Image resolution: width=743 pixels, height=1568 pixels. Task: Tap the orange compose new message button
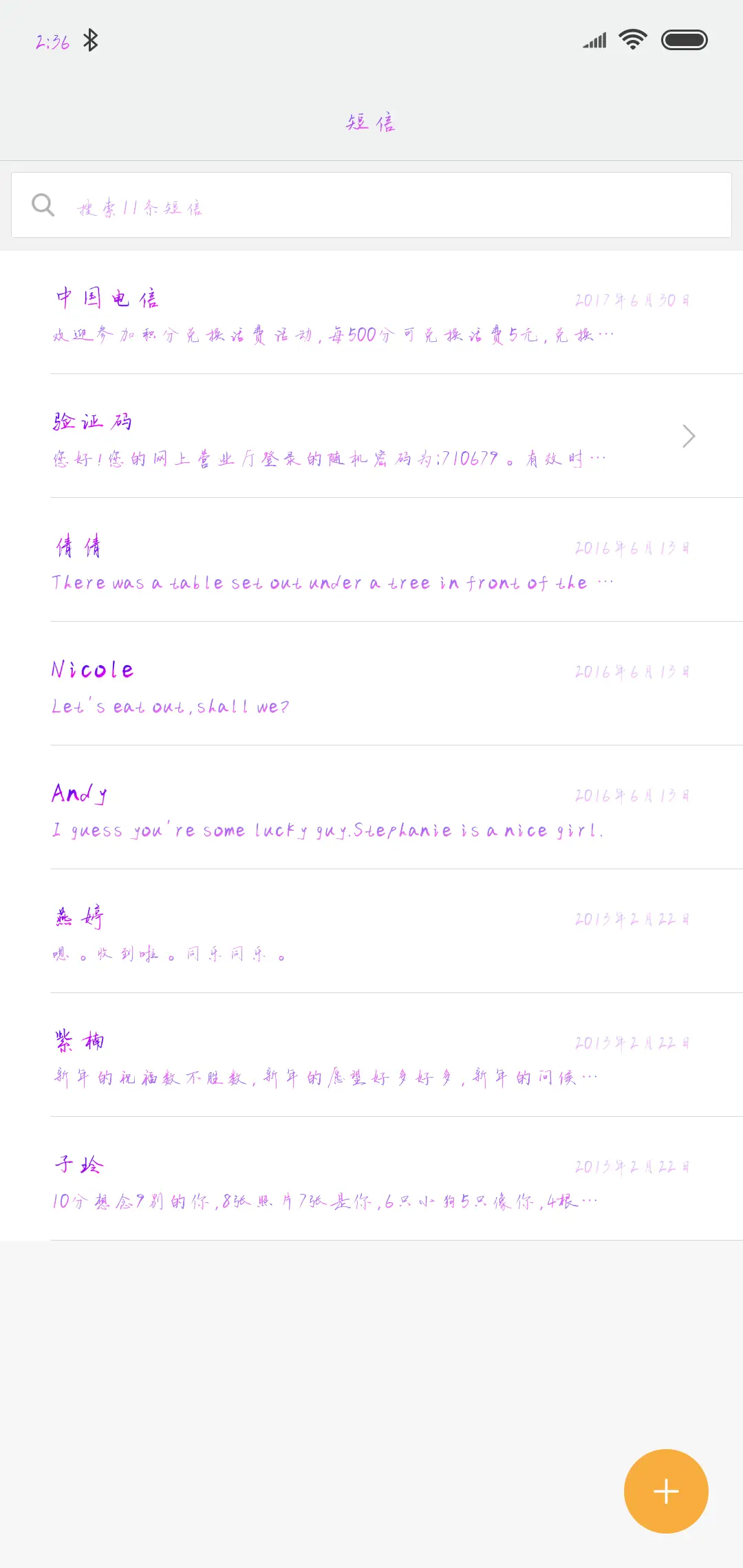point(665,1490)
